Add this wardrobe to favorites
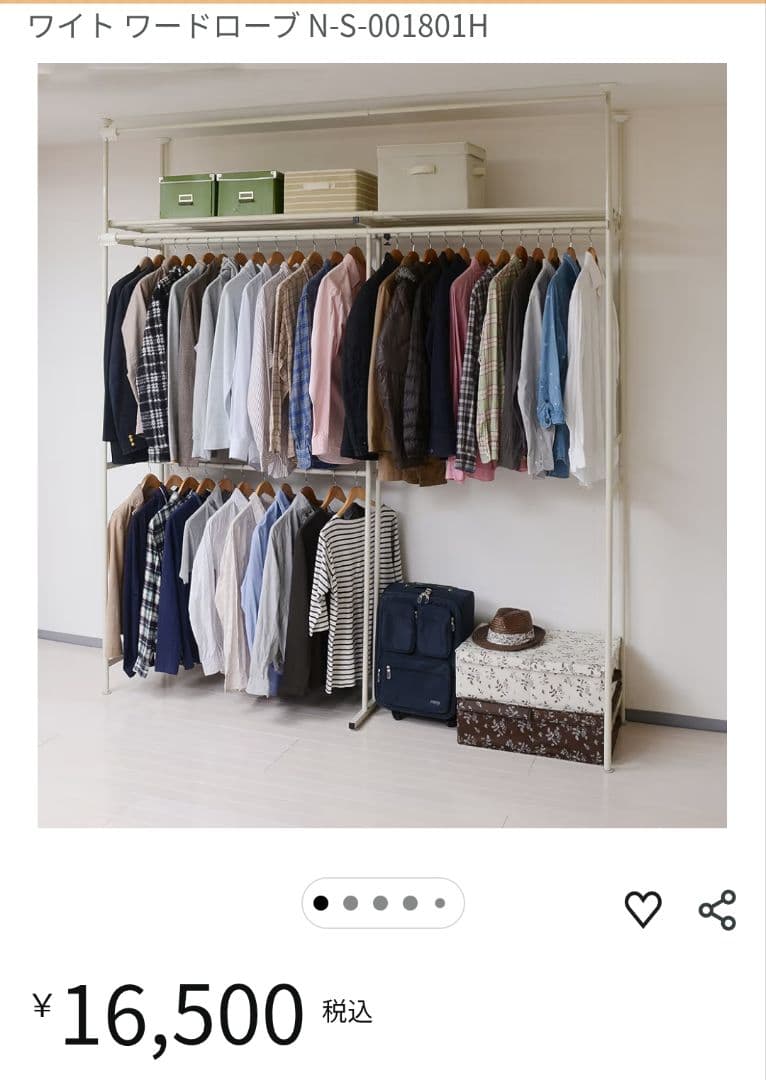Image resolution: width=766 pixels, height=1080 pixels. 643,909
